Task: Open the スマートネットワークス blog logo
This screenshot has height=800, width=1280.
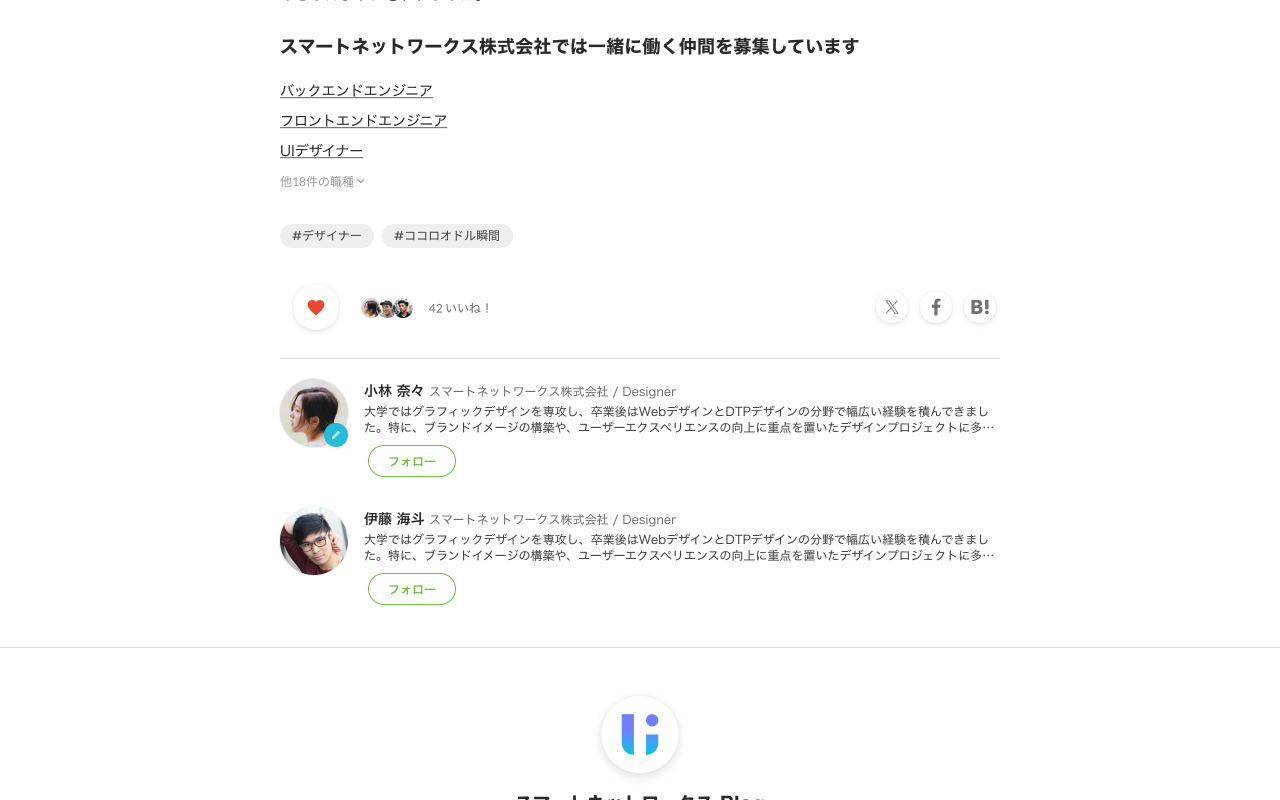Action: tap(640, 734)
